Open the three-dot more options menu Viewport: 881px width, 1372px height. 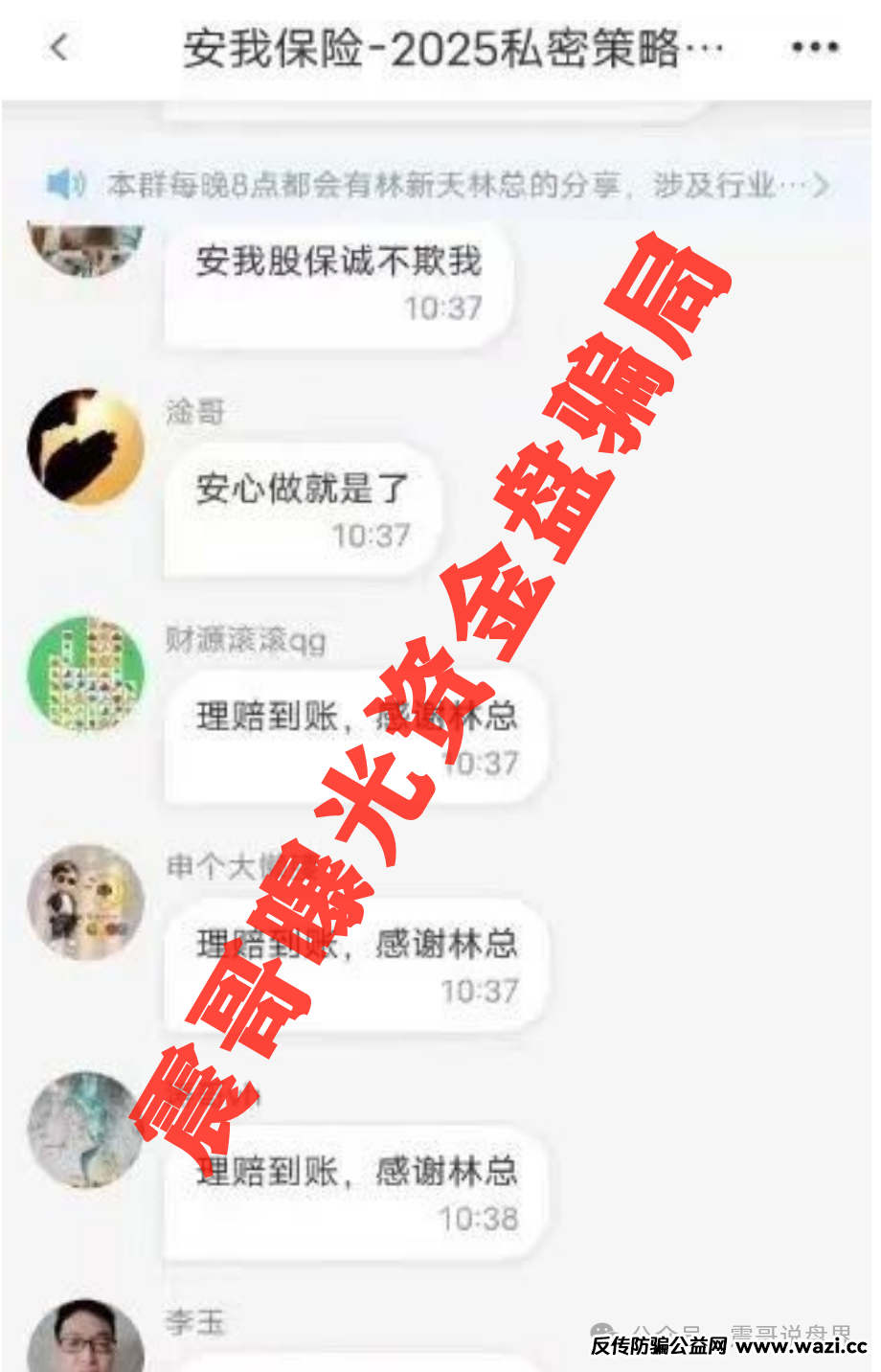[x=815, y=47]
